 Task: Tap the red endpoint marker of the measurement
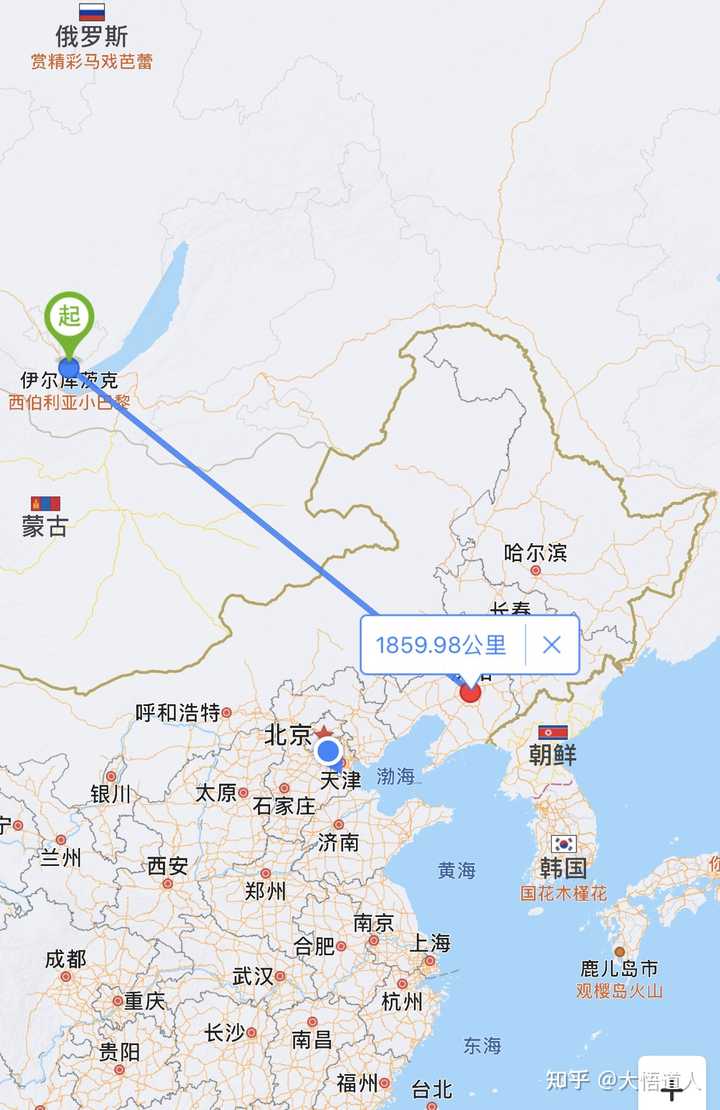[x=470, y=692]
